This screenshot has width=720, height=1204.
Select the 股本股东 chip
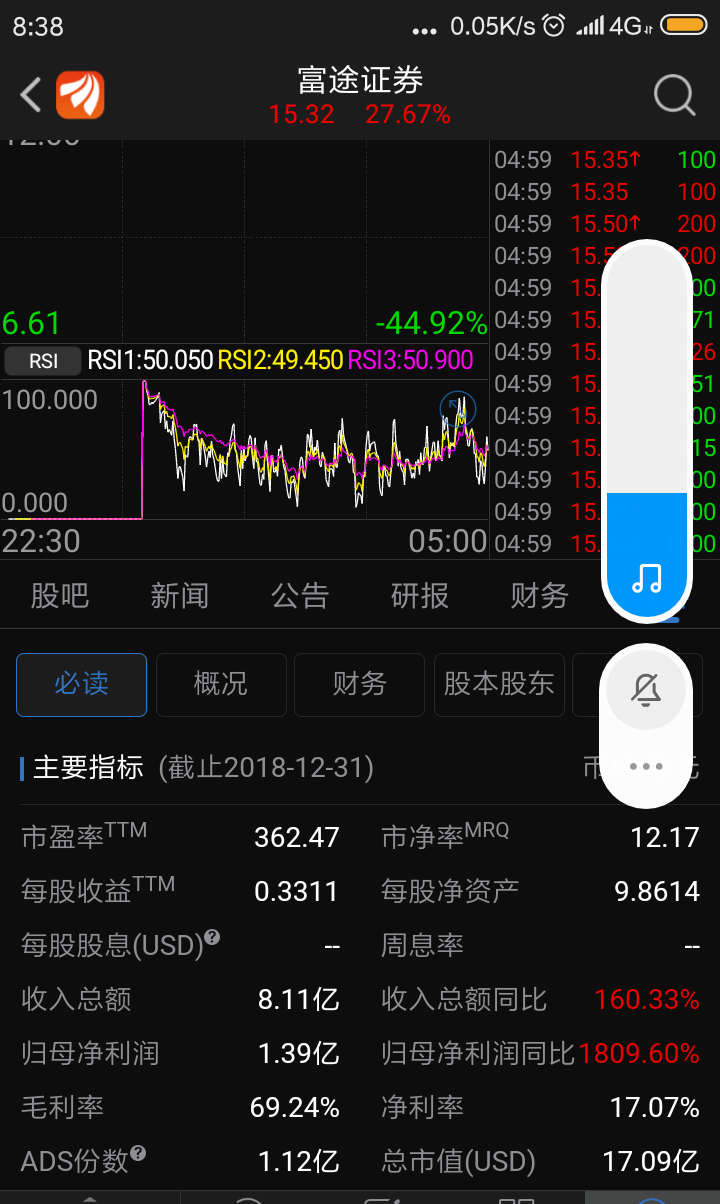point(499,684)
